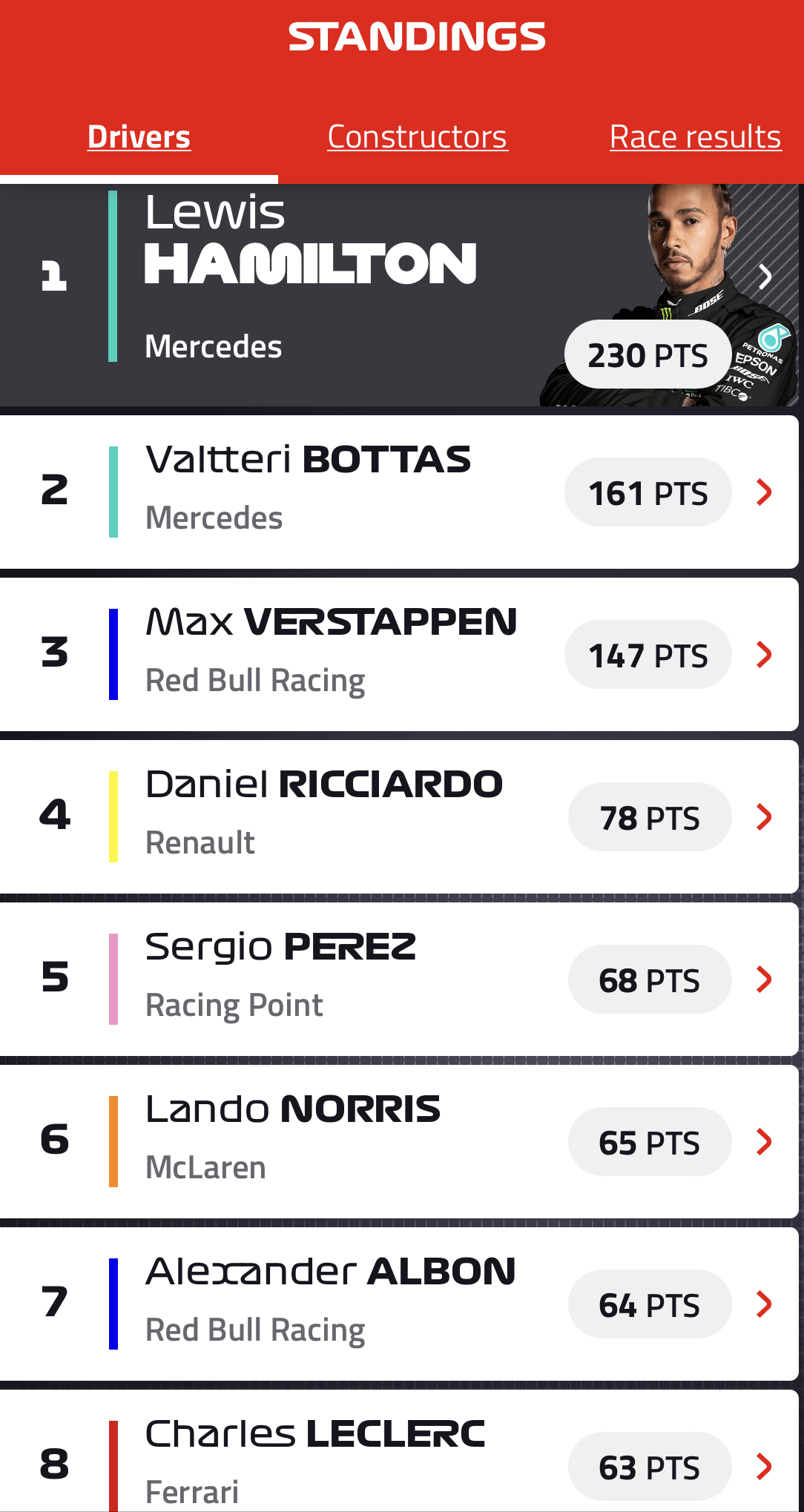View Lando Norris details
The width and height of the screenshot is (804, 1512).
pos(399,1141)
